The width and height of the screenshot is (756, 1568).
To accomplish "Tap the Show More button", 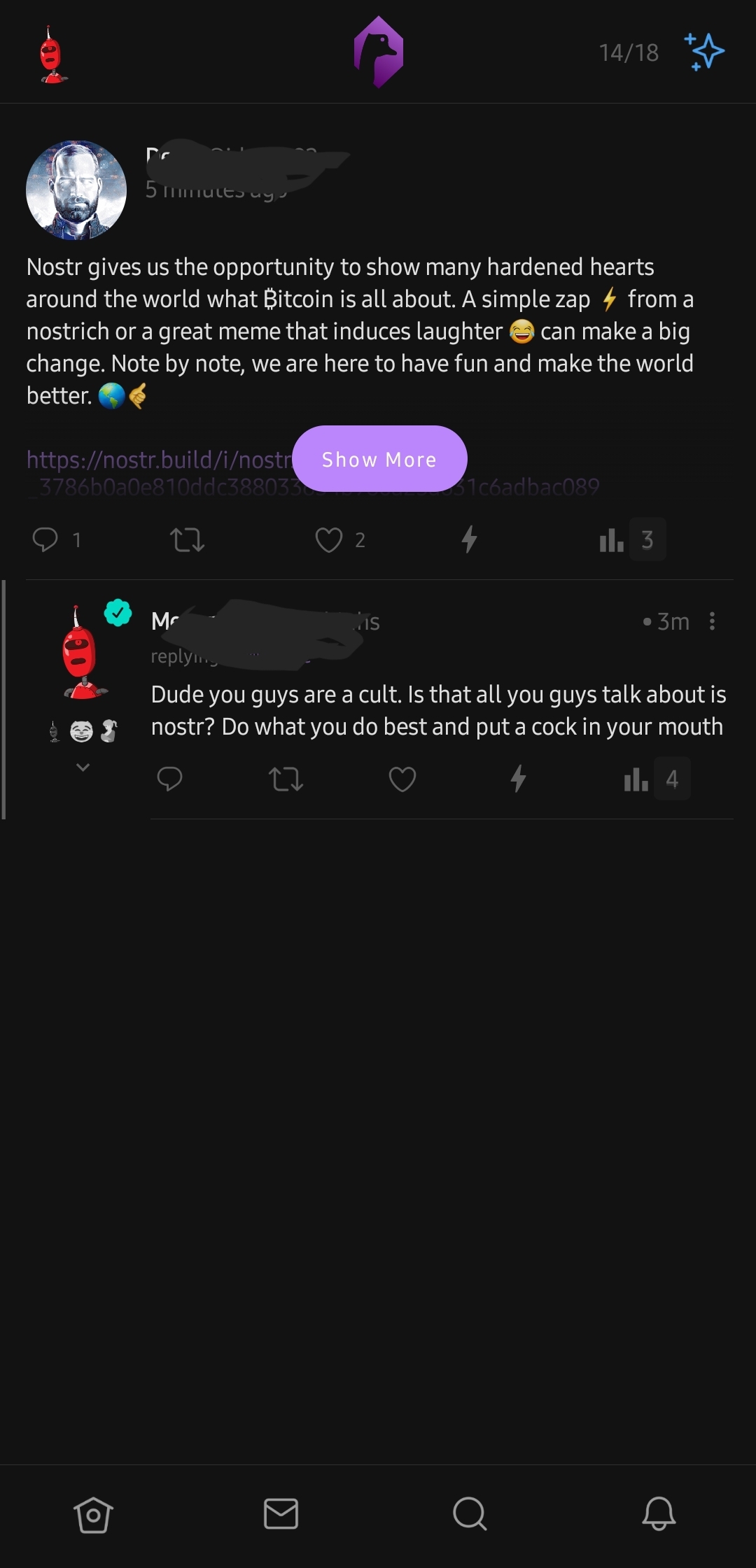I will pyautogui.click(x=379, y=459).
